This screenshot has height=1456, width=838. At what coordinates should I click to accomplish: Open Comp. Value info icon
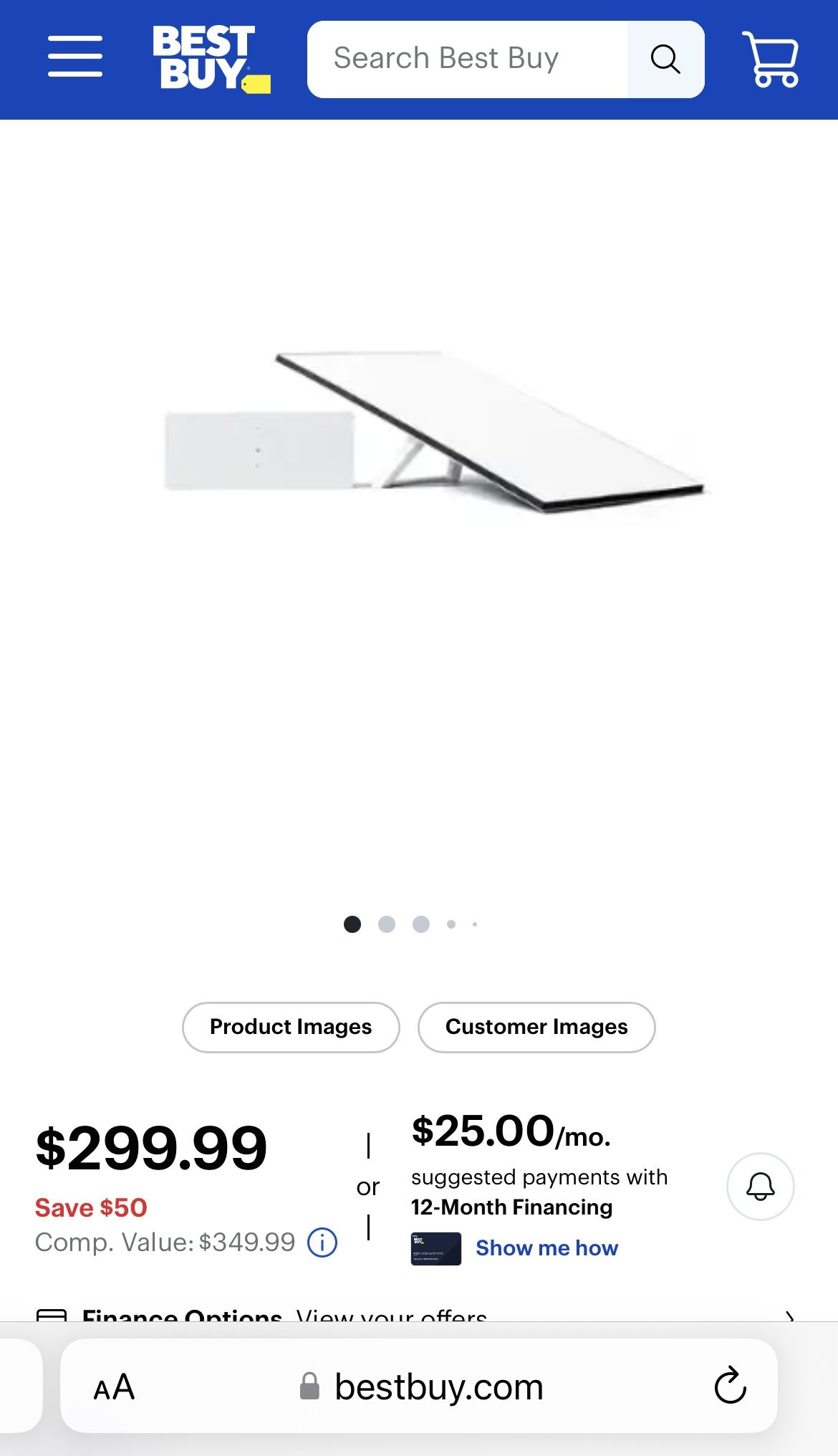[322, 1242]
